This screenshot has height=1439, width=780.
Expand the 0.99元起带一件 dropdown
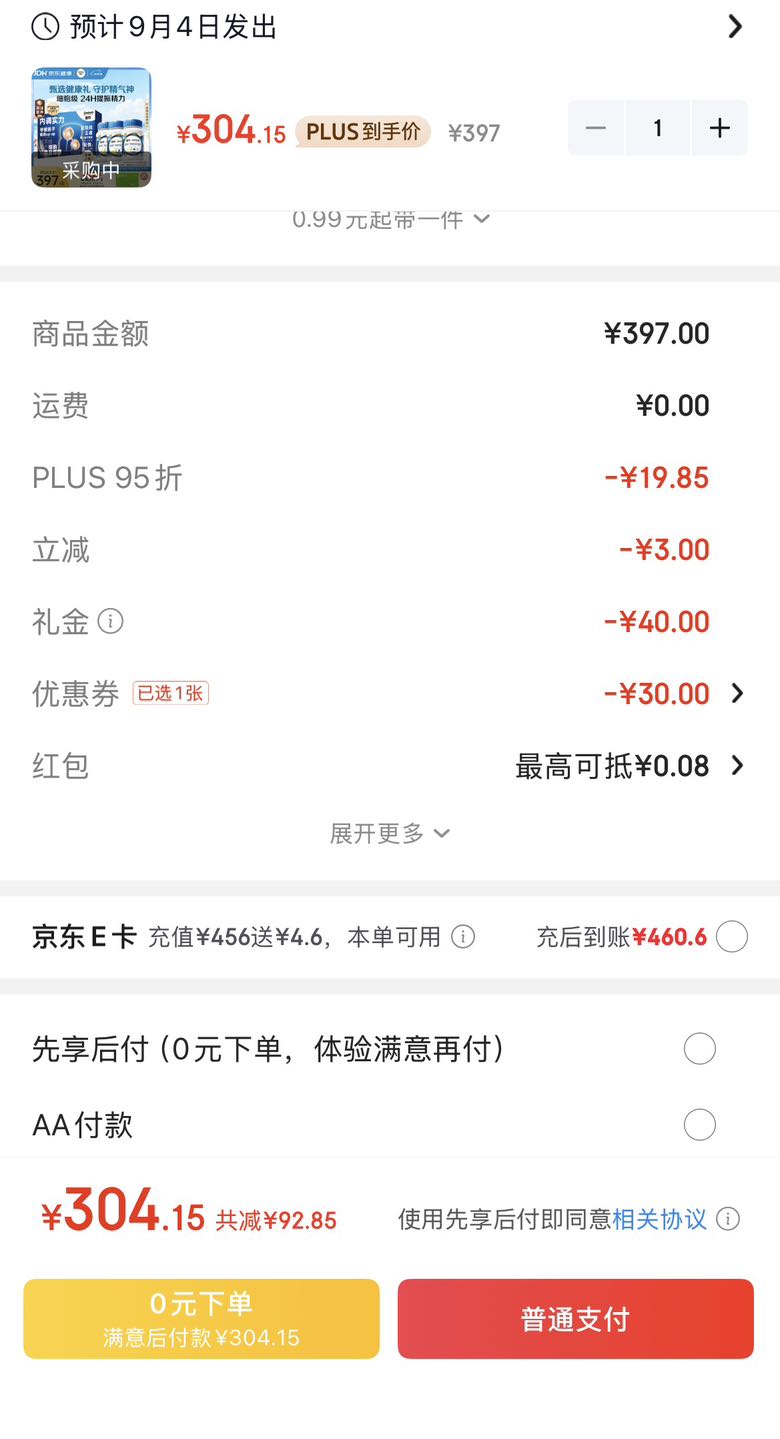[390, 218]
